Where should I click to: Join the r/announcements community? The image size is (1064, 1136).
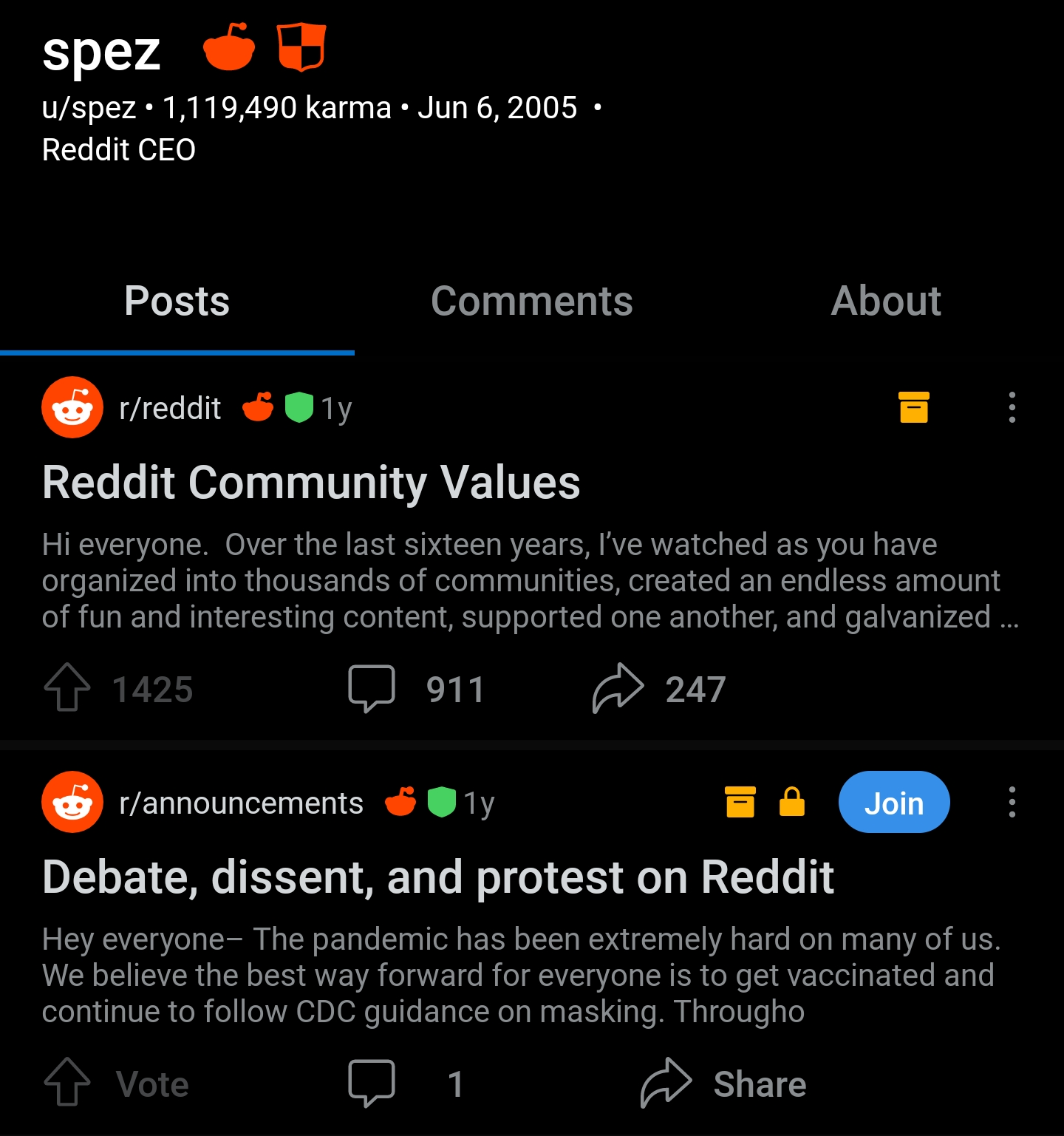[893, 803]
